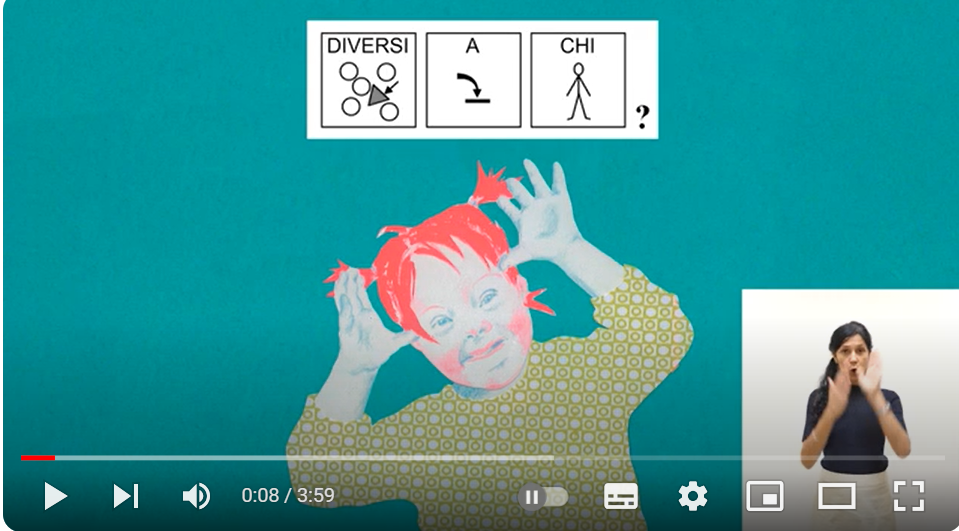This screenshot has width=959, height=531.
Task: Play the video
Action: (x=55, y=496)
